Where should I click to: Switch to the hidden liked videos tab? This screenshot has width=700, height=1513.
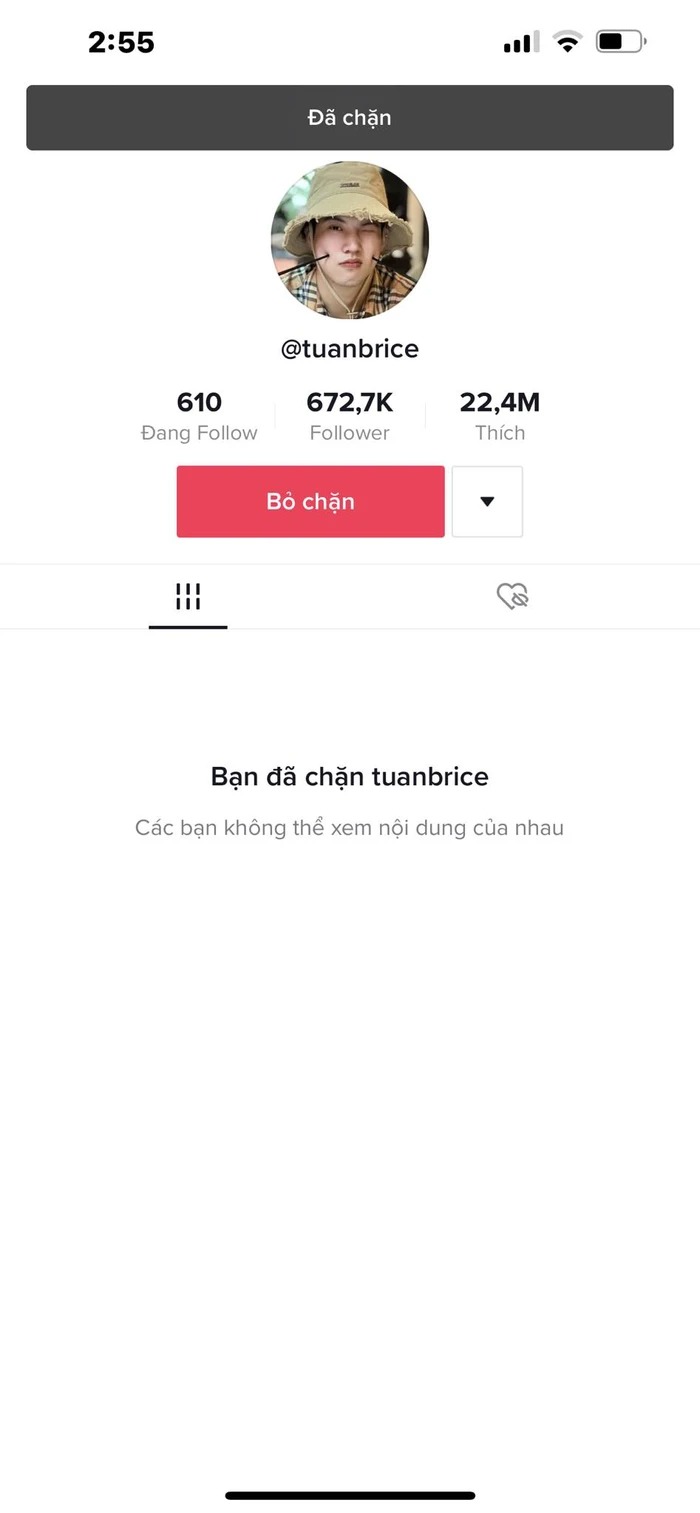pyautogui.click(x=512, y=597)
